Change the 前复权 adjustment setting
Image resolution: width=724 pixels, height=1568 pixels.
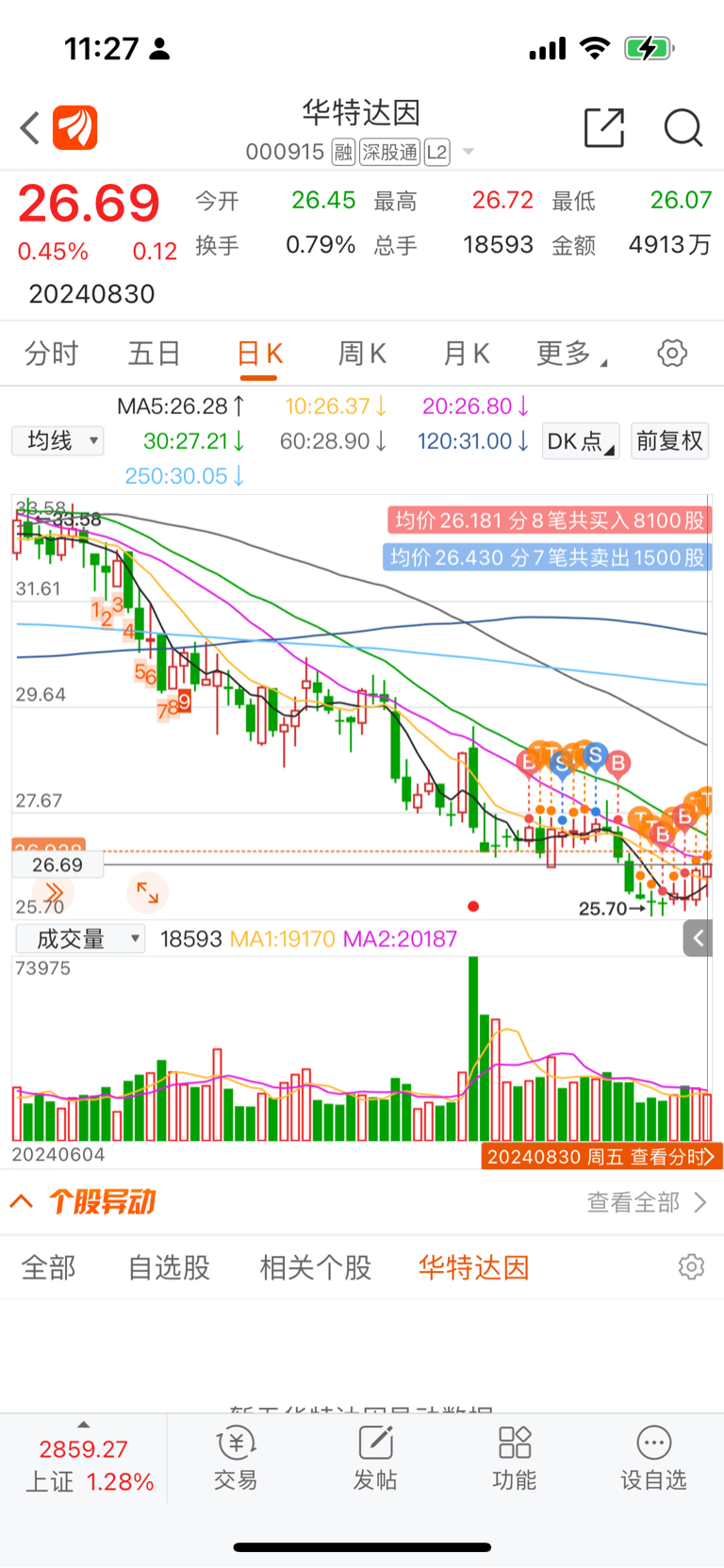point(669,440)
